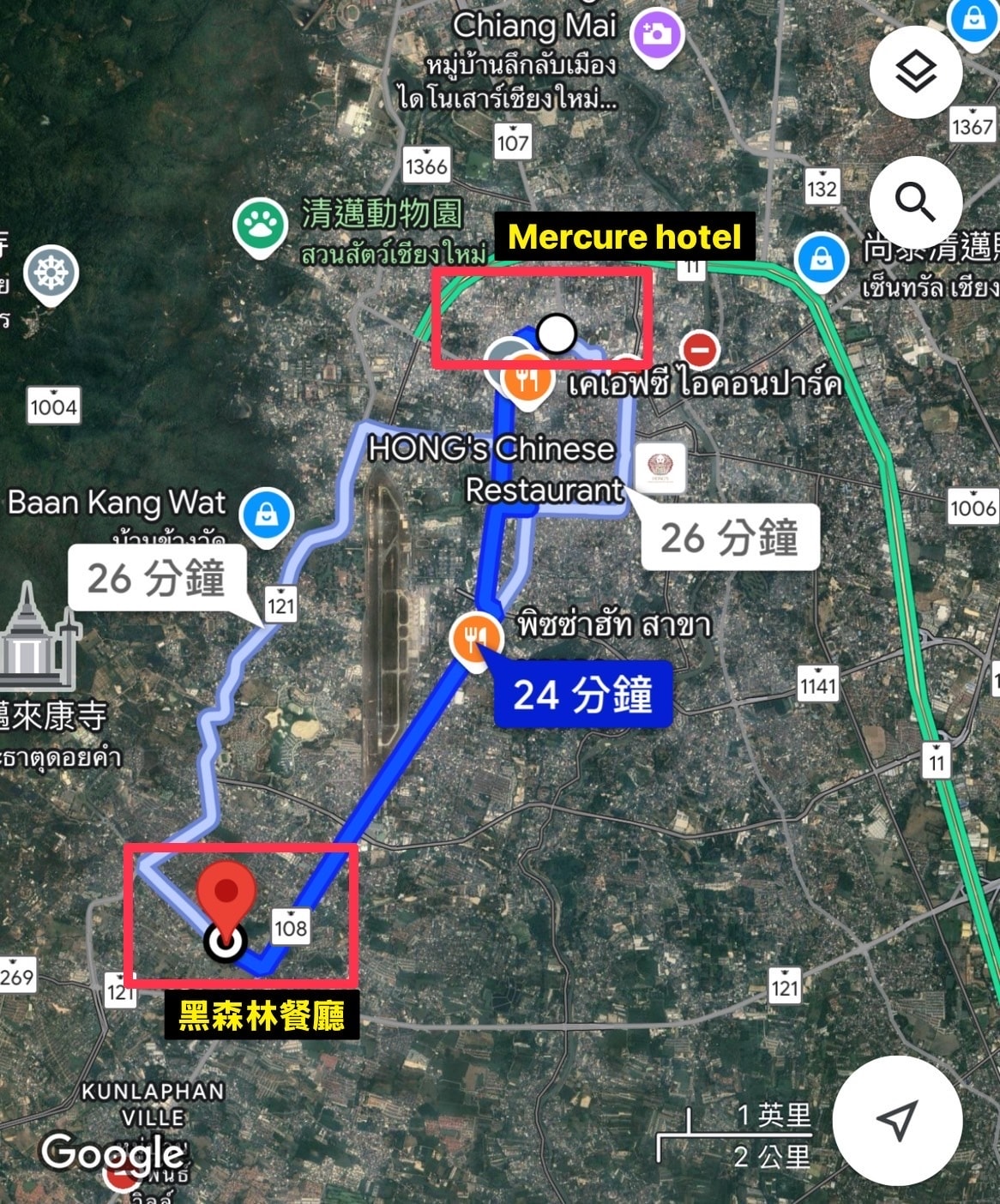Open the map layers button

click(915, 71)
